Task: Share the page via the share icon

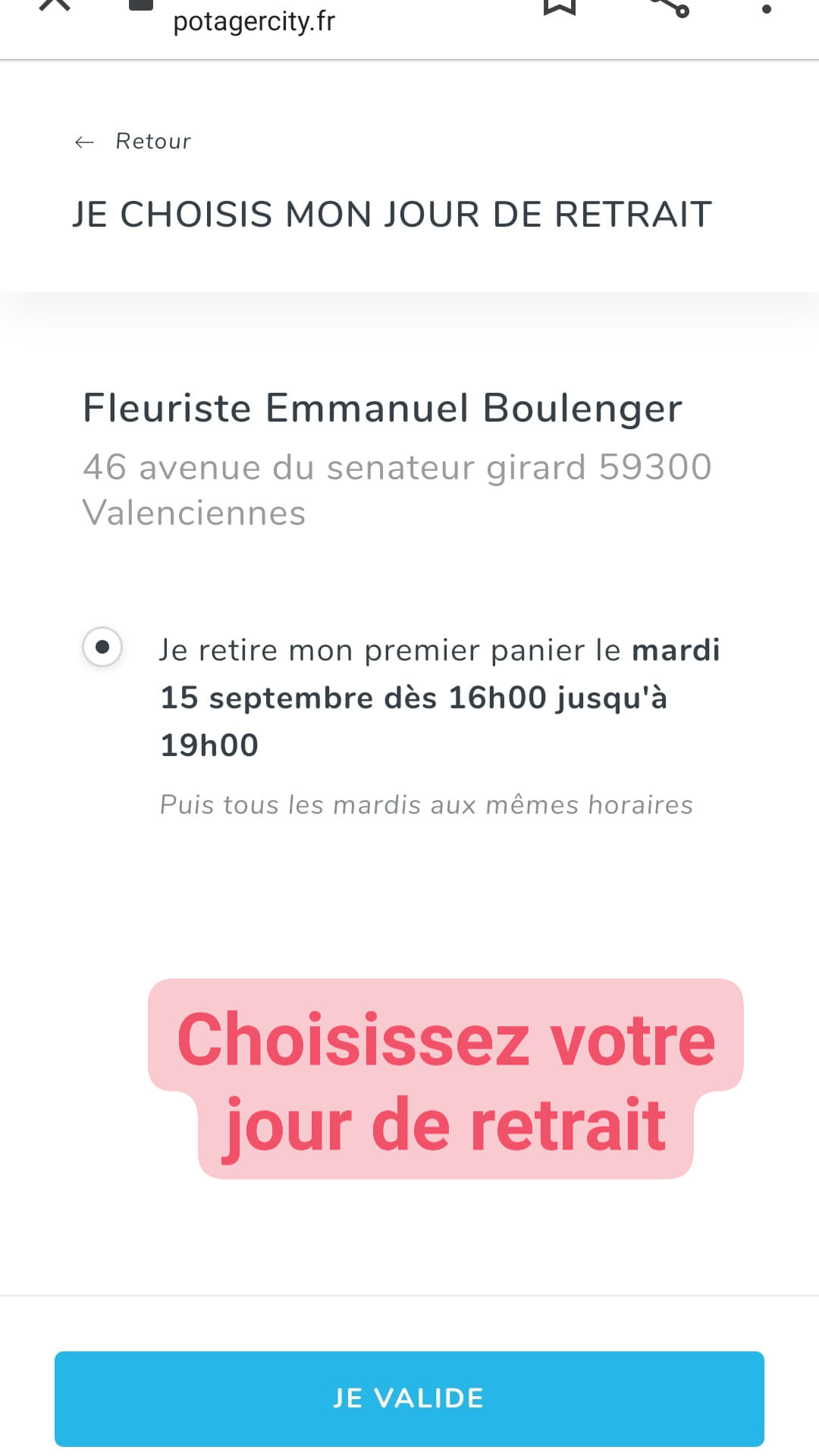Action: pyautogui.click(x=670, y=6)
